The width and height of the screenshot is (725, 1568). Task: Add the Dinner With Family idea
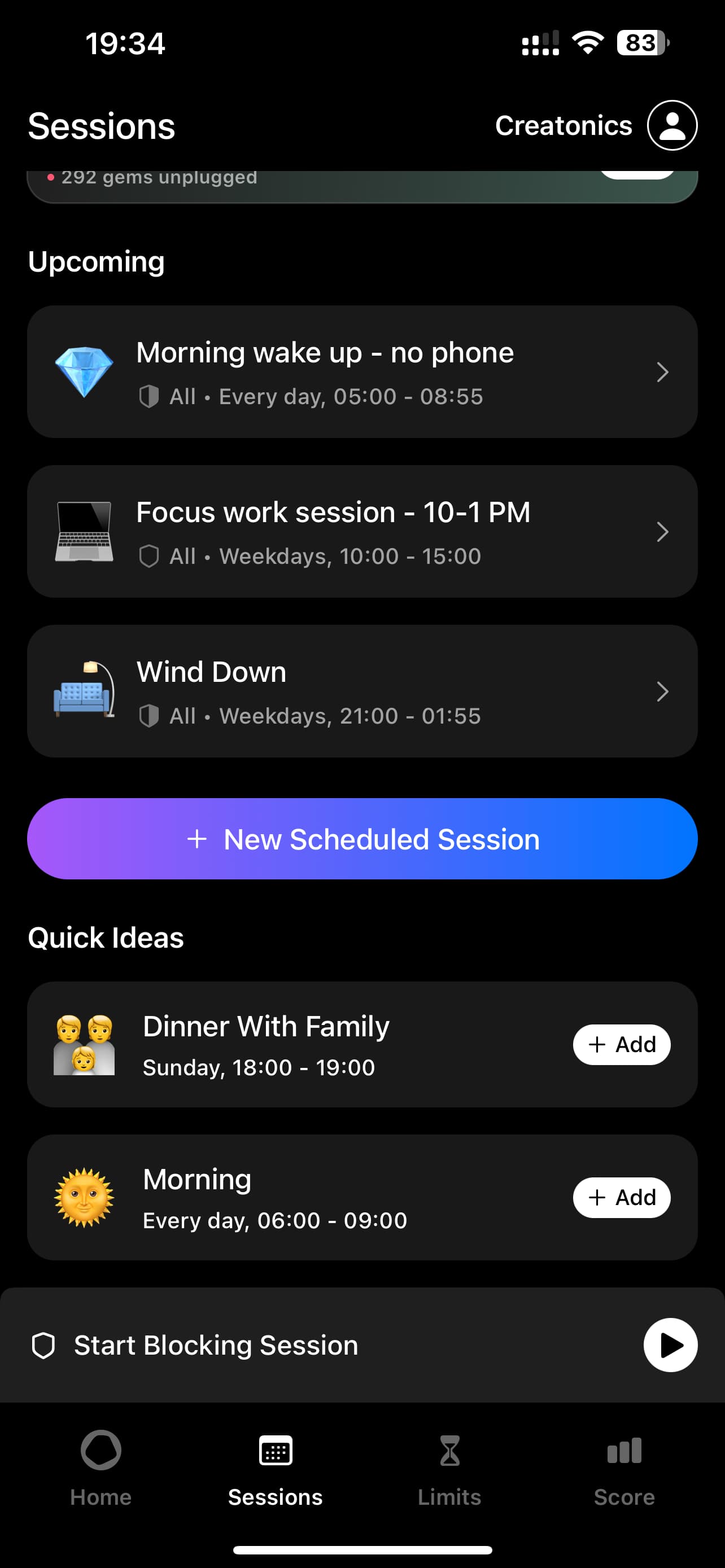(x=621, y=1045)
